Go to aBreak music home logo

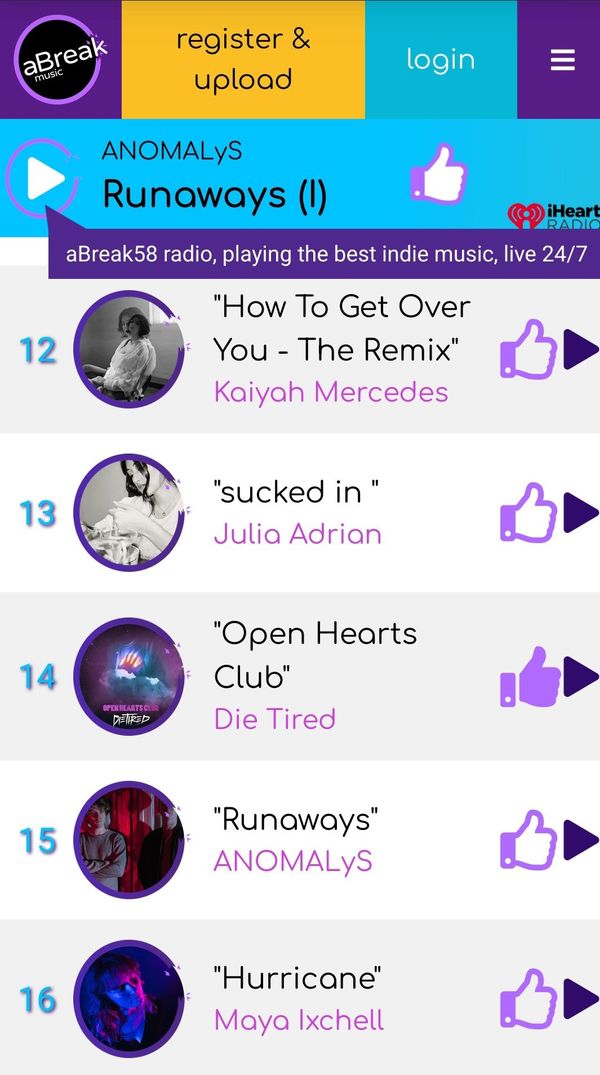(60, 59)
